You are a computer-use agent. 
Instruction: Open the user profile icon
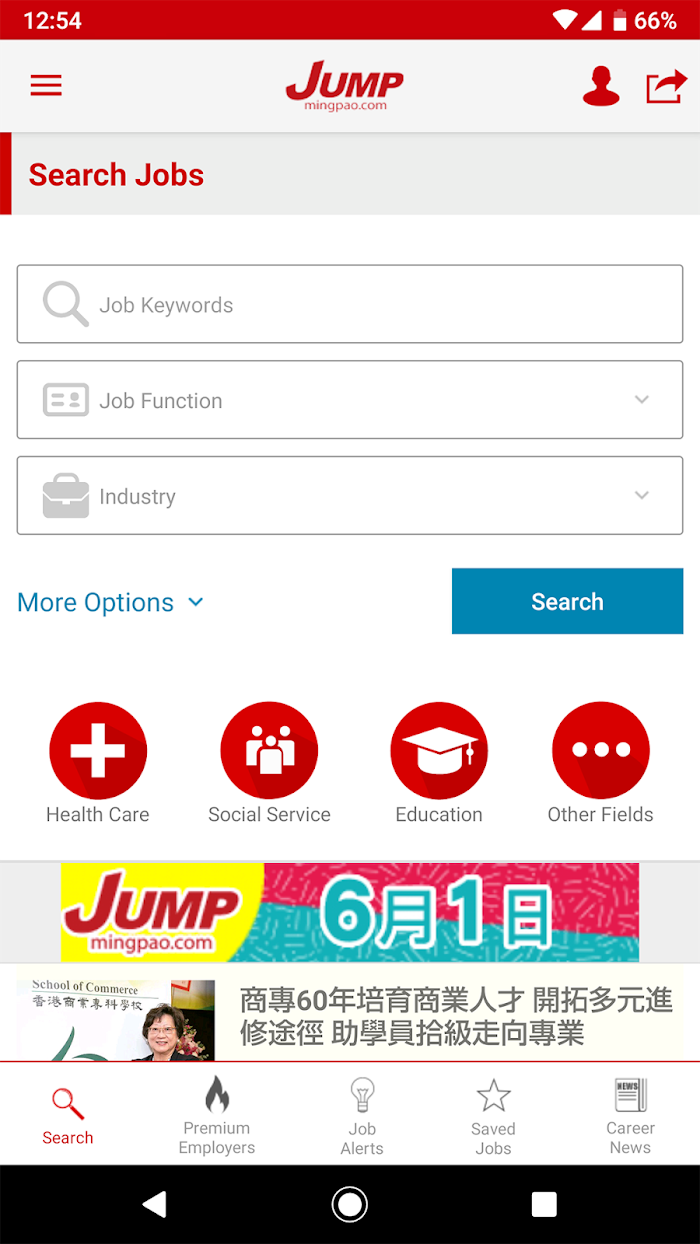[x=601, y=86]
